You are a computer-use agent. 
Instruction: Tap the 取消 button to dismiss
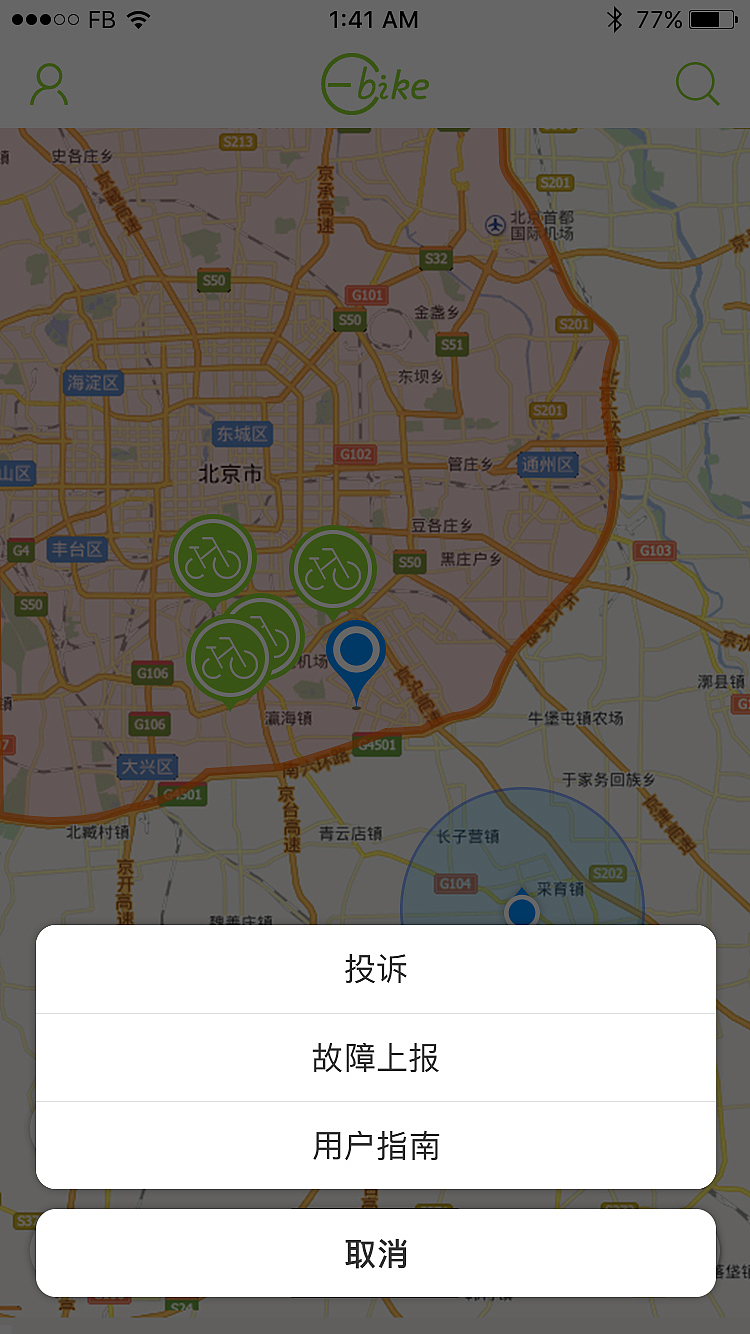tap(375, 1252)
